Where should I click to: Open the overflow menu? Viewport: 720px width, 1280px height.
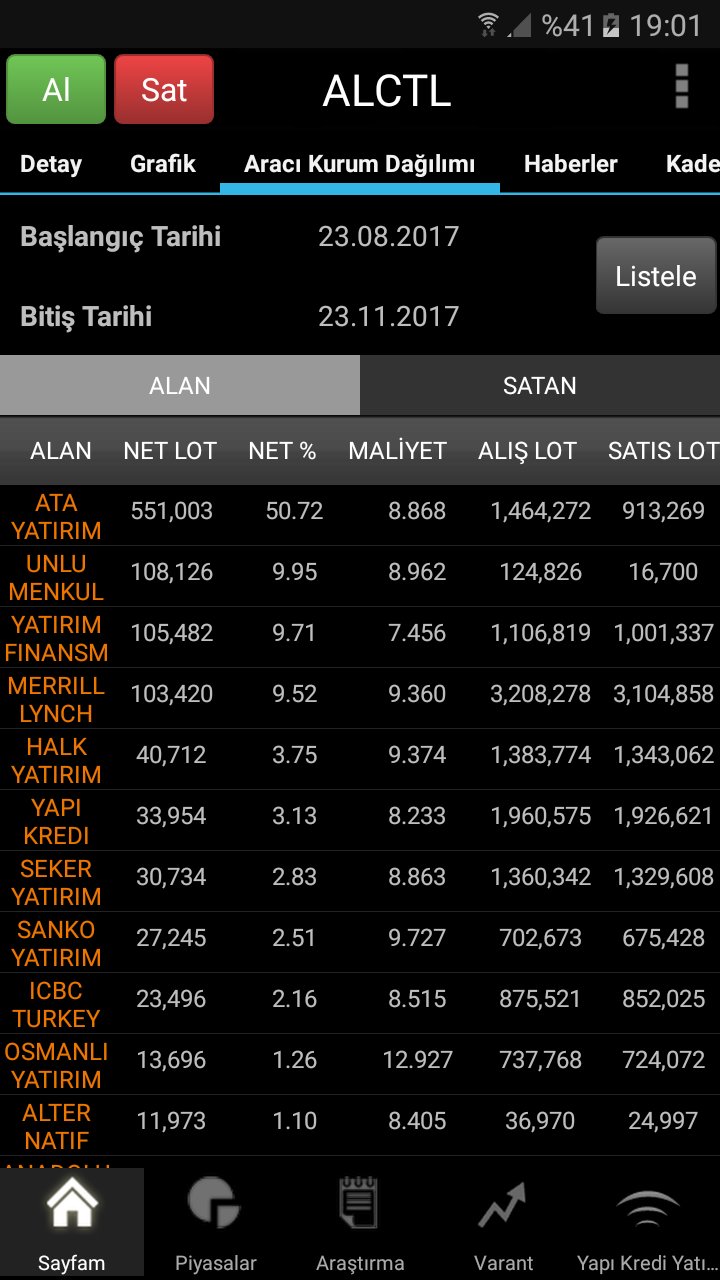coord(682,87)
